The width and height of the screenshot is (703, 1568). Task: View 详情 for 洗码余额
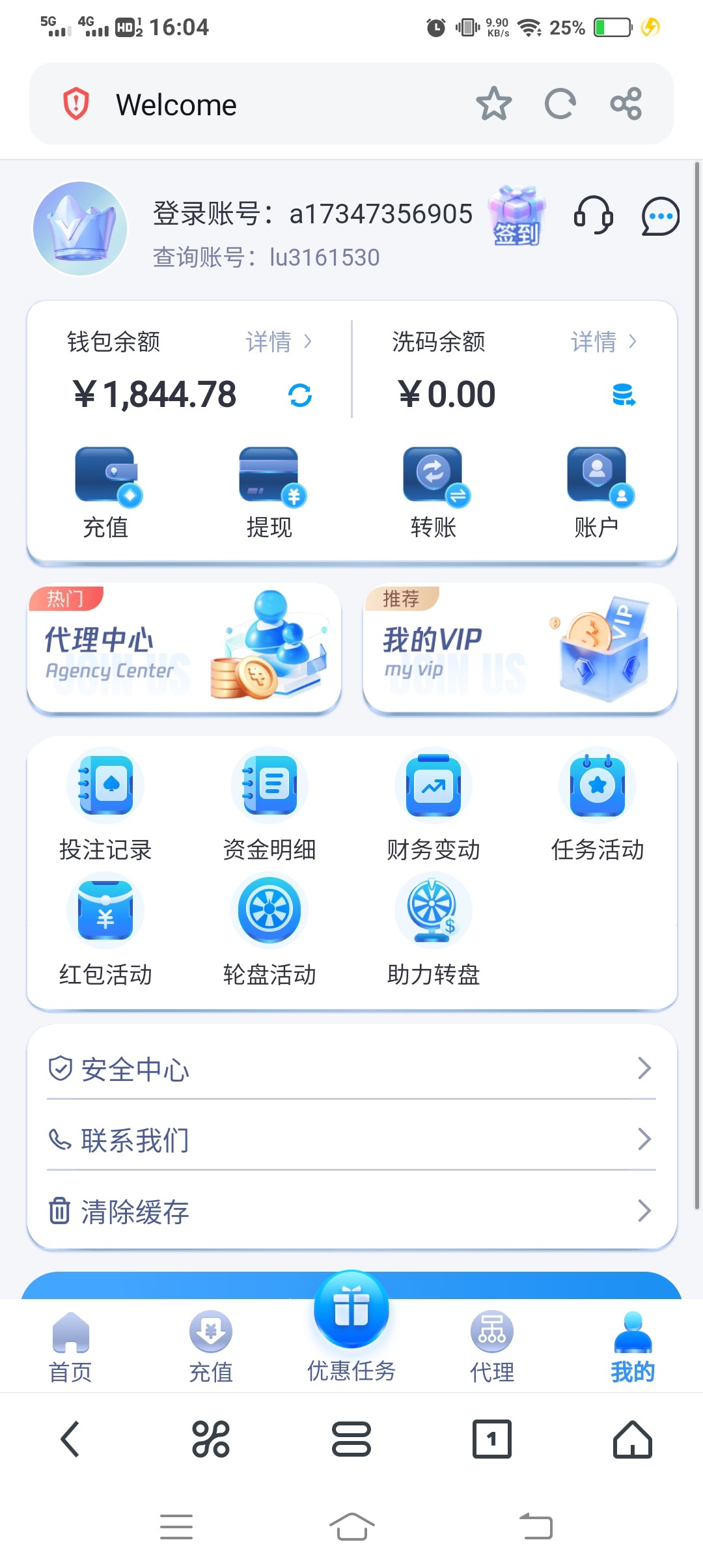click(x=603, y=342)
